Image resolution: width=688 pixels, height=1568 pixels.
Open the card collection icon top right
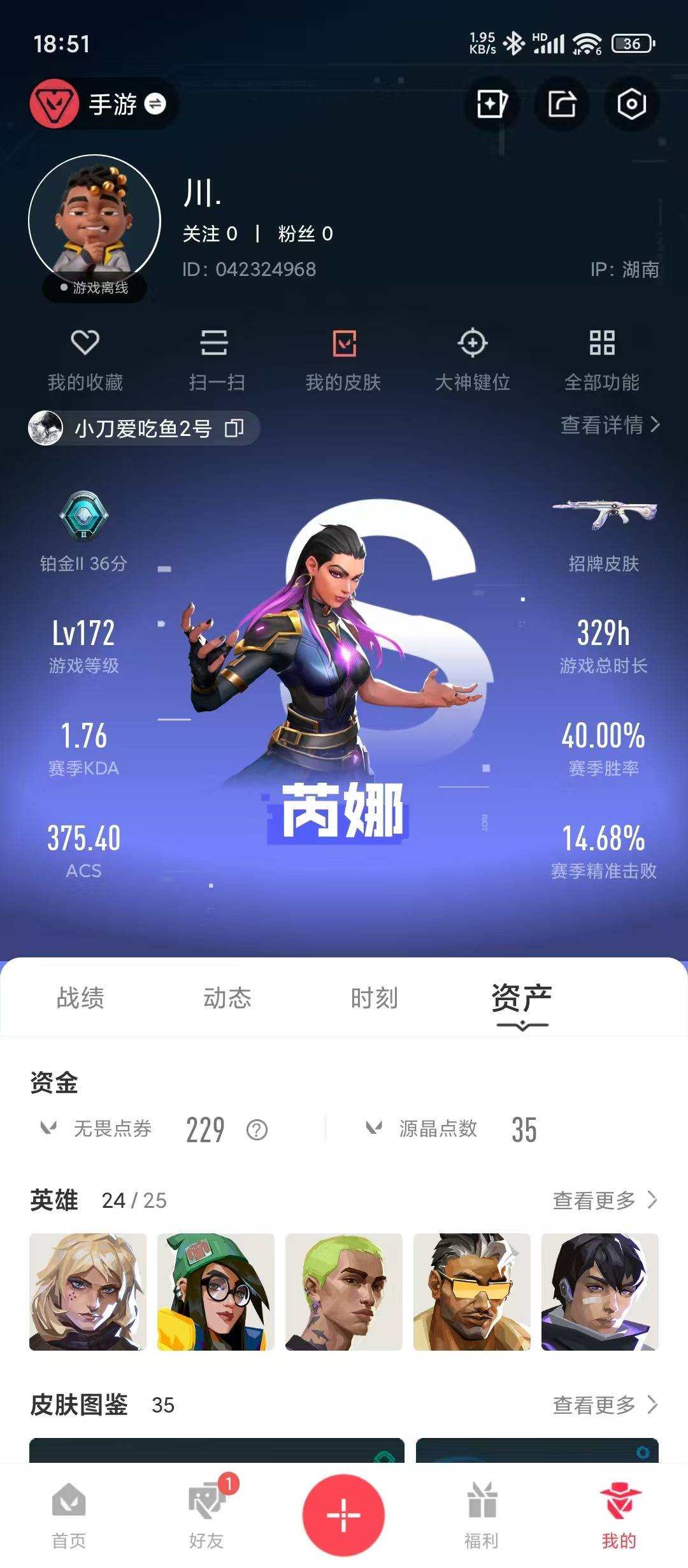coord(492,104)
